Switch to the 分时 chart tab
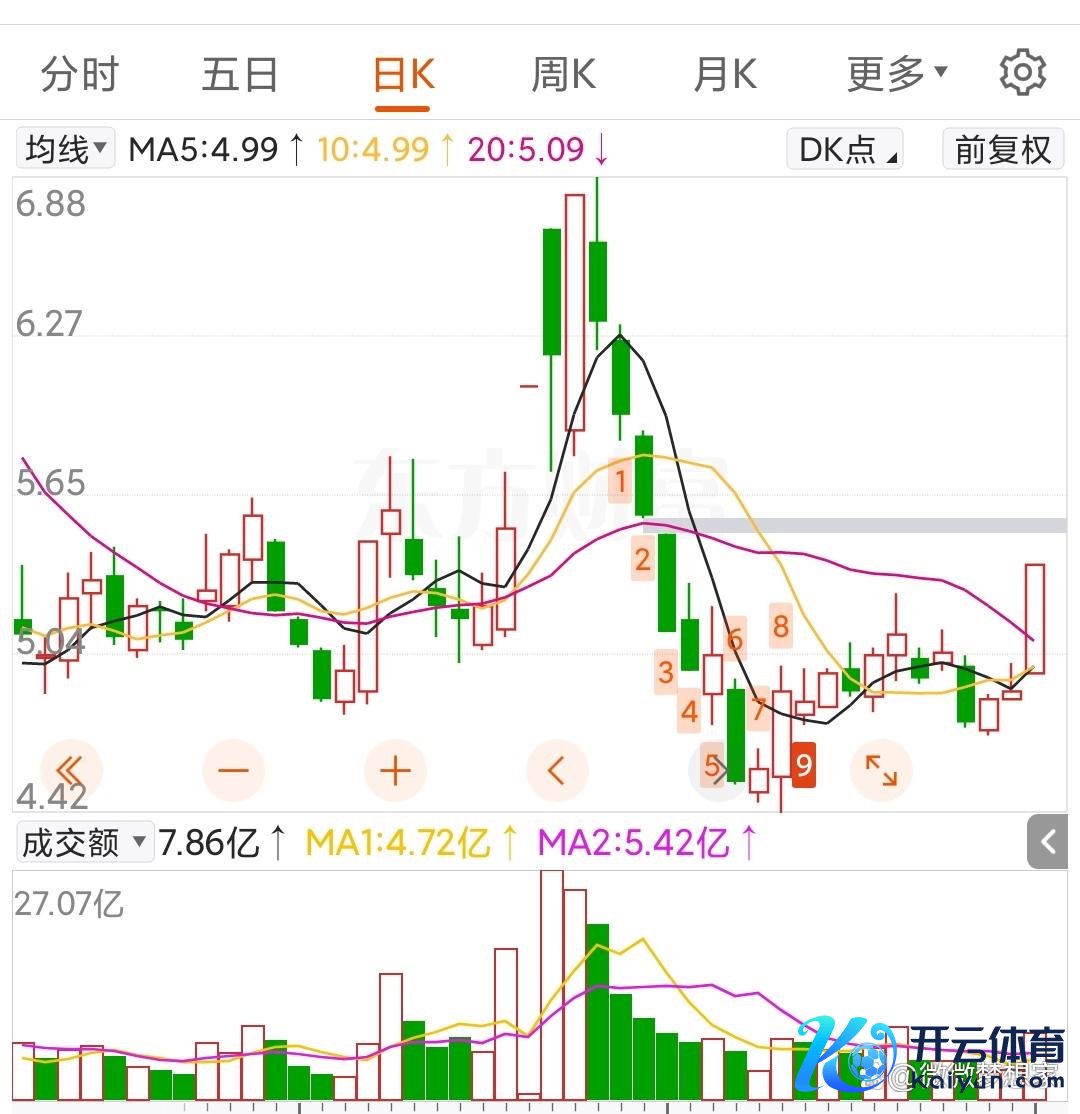This screenshot has width=1080, height=1114. coord(80,75)
